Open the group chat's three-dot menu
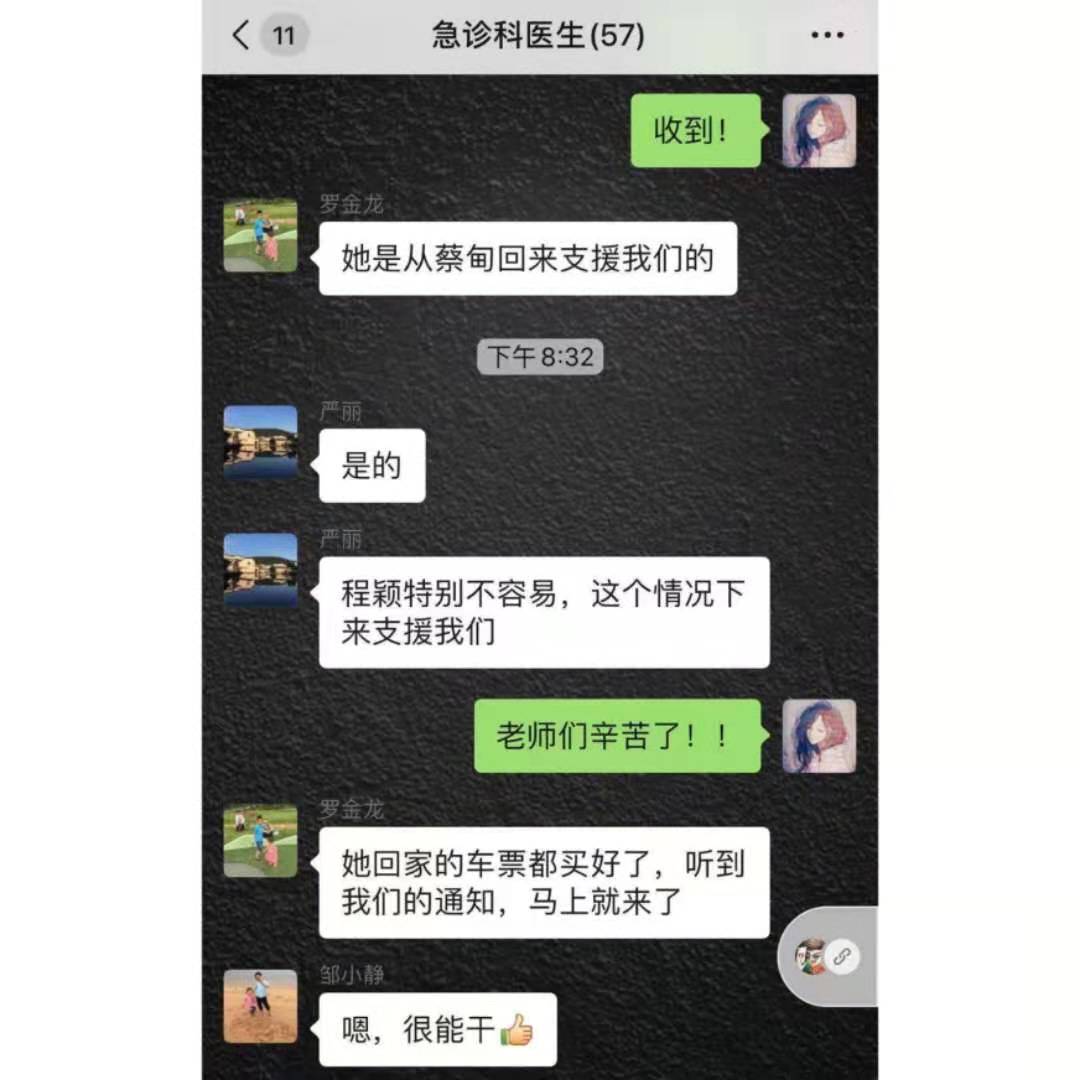 point(827,36)
